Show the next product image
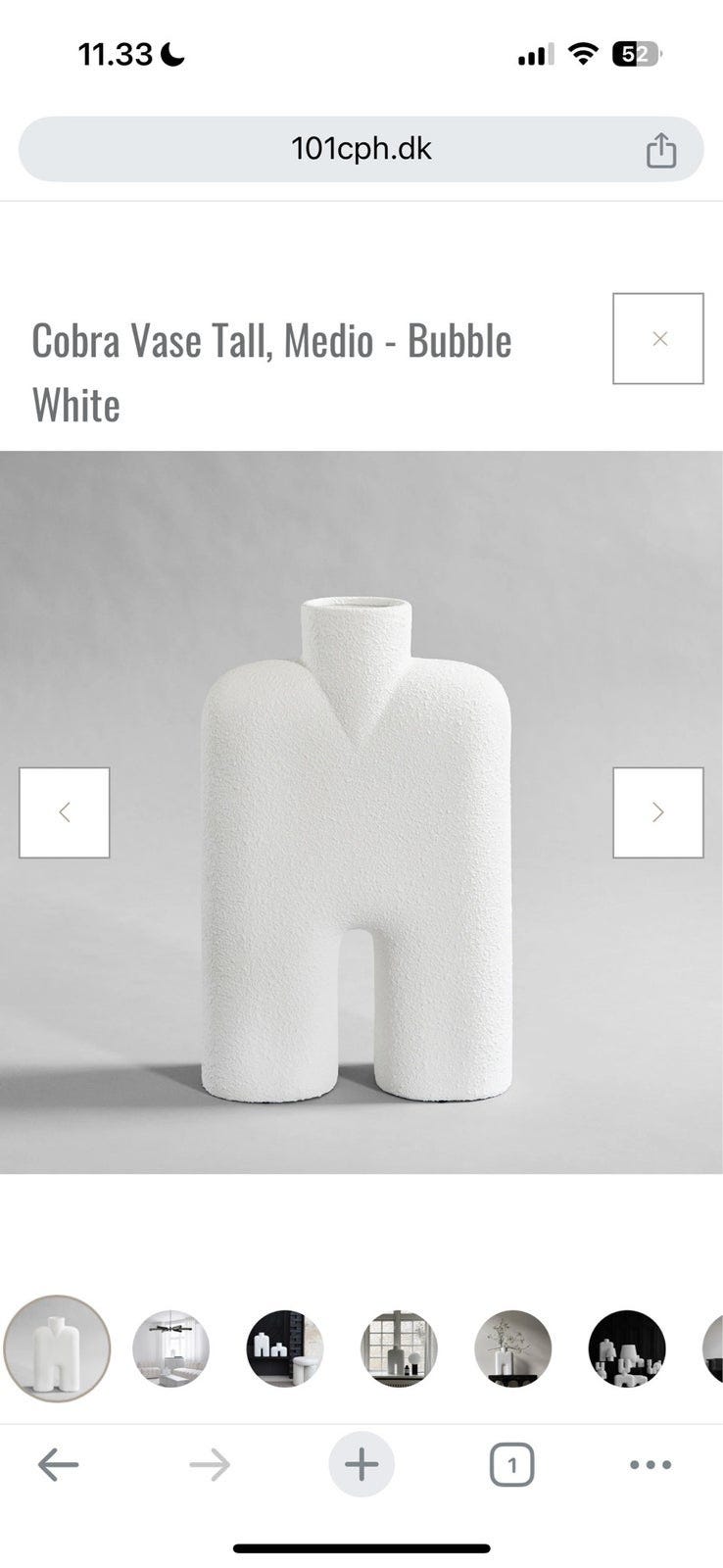Viewport: 723px width, 1568px height. point(658,812)
